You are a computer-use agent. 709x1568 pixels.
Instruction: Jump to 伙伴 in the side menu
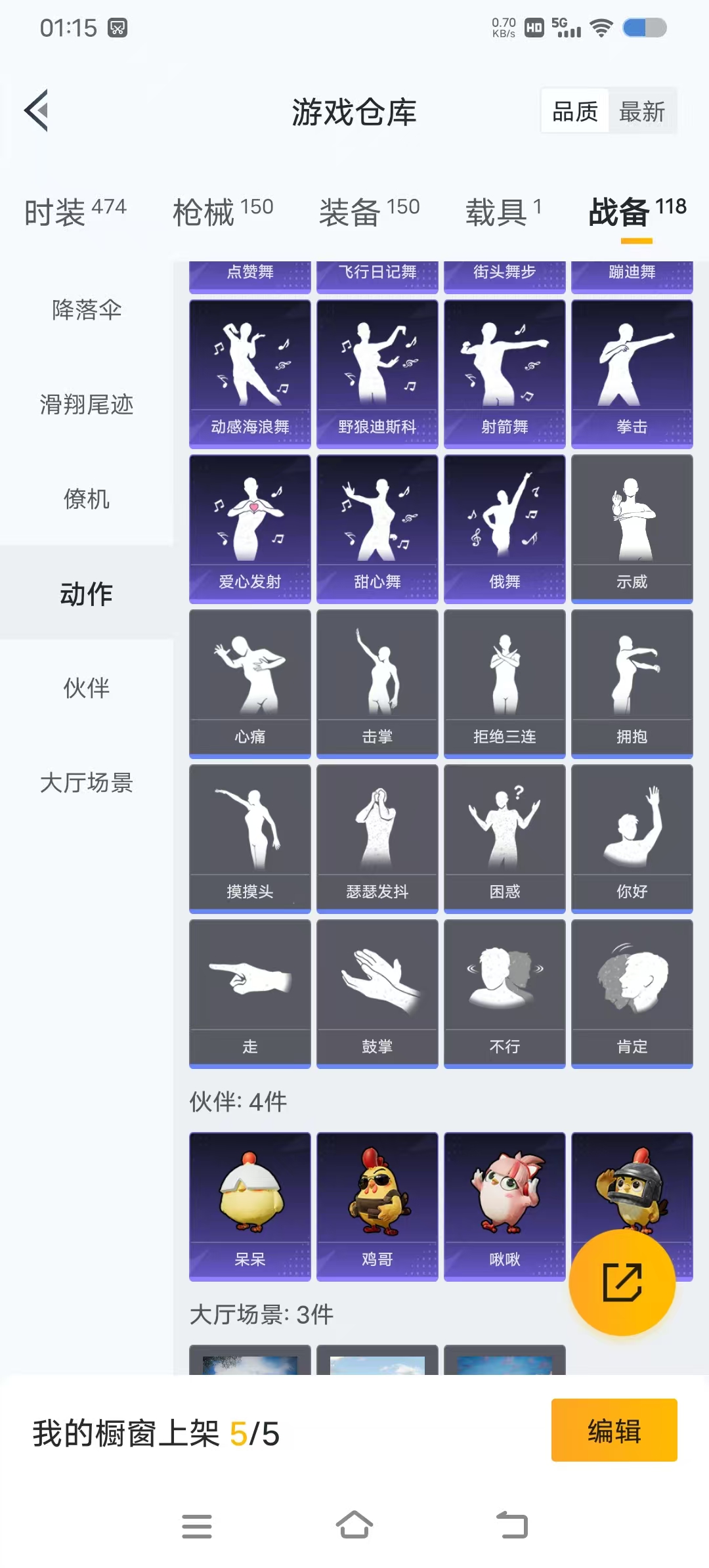(87, 688)
